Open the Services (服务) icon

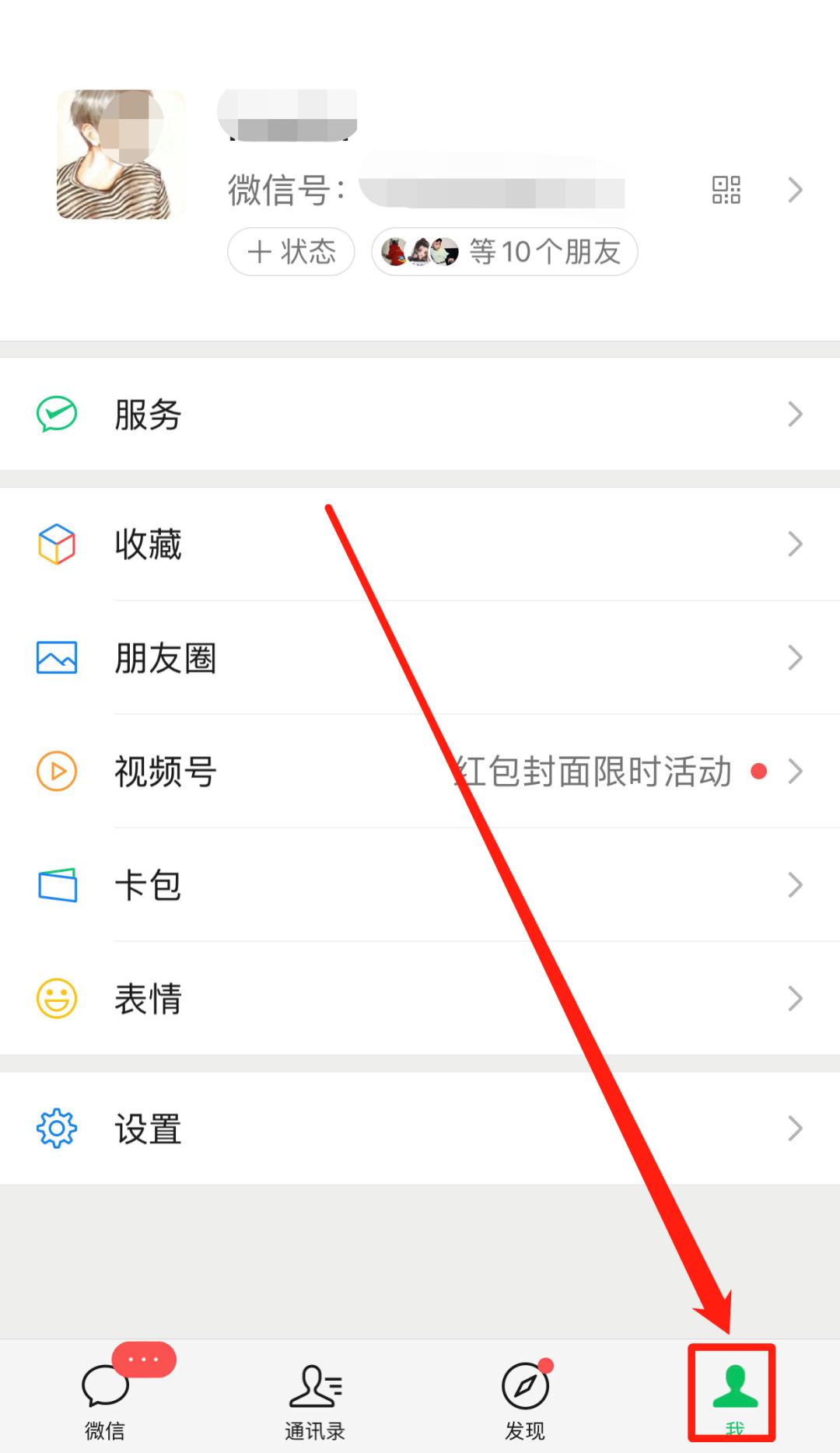55,415
